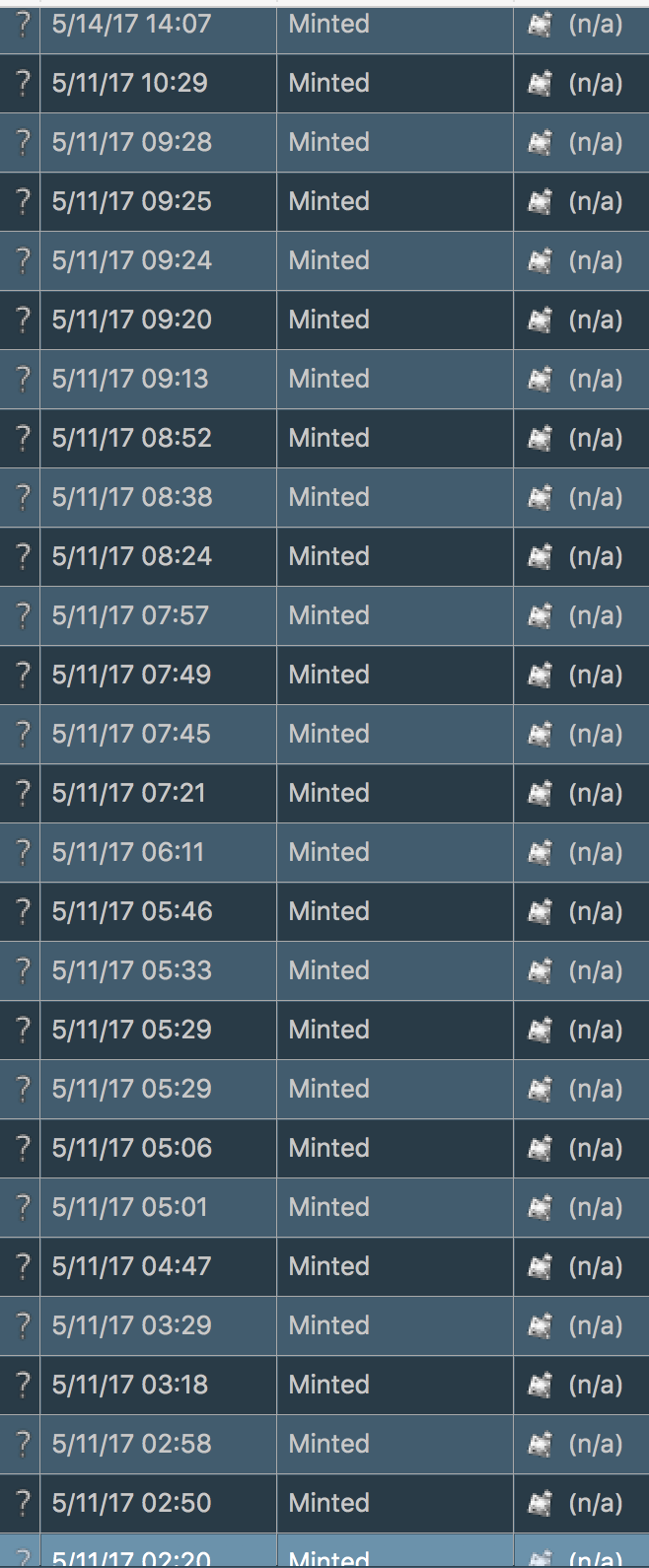Select the 5/11/17 06:11 transaction
This screenshot has height=1568, width=649.
point(324,853)
